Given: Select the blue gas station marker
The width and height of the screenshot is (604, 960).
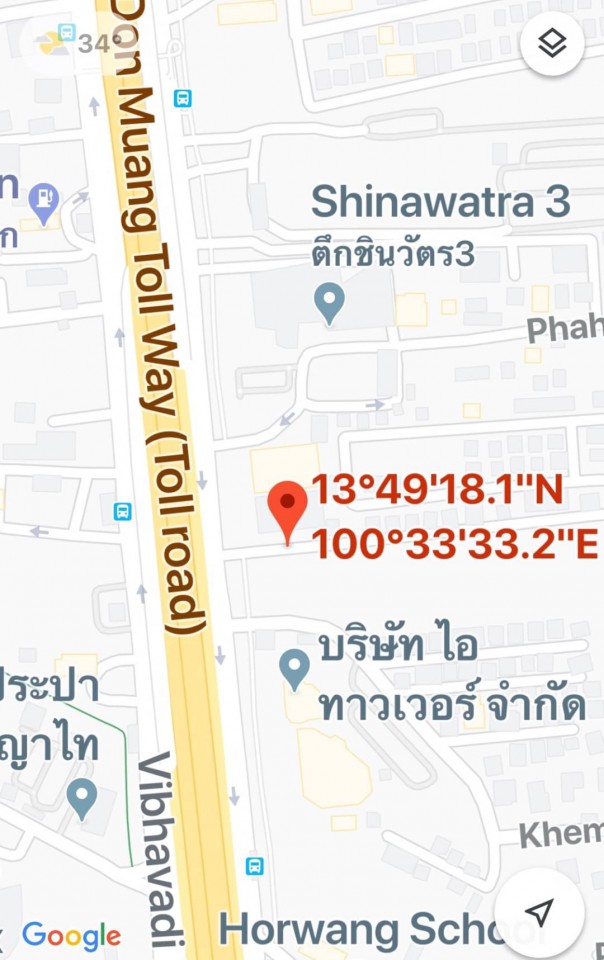Looking at the screenshot, I should (x=43, y=200).
